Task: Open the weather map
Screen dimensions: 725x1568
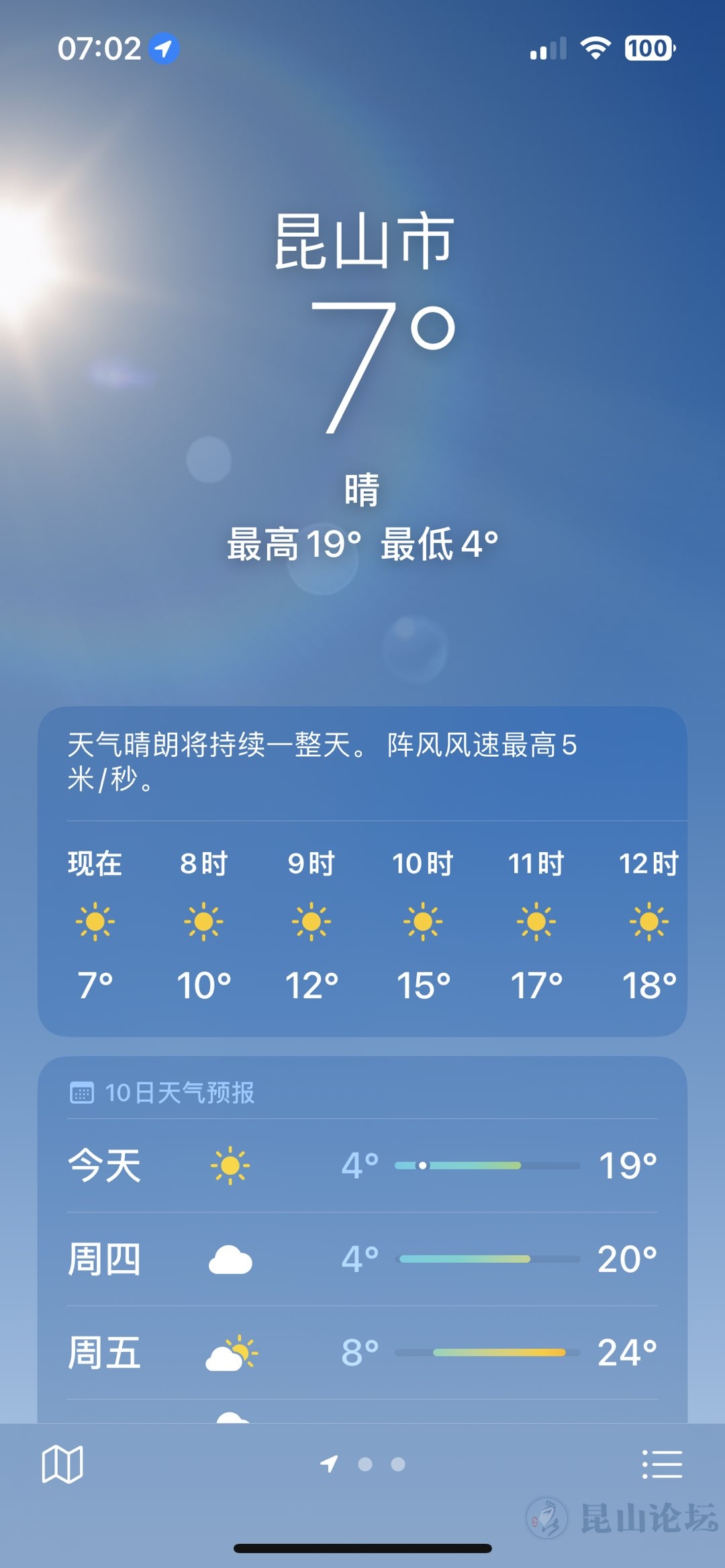Action: coord(62,1464)
